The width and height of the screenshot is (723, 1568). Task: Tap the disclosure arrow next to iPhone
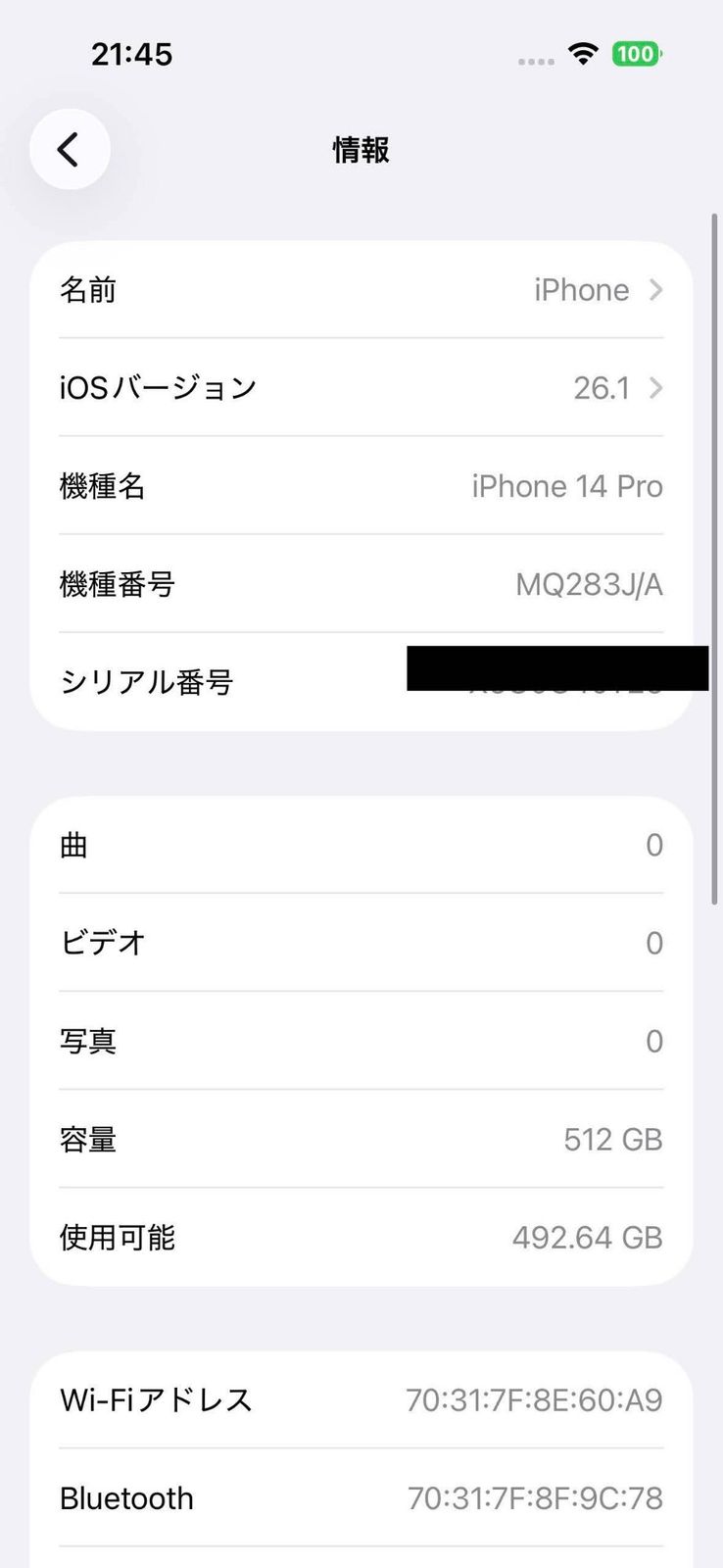click(654, 289)
